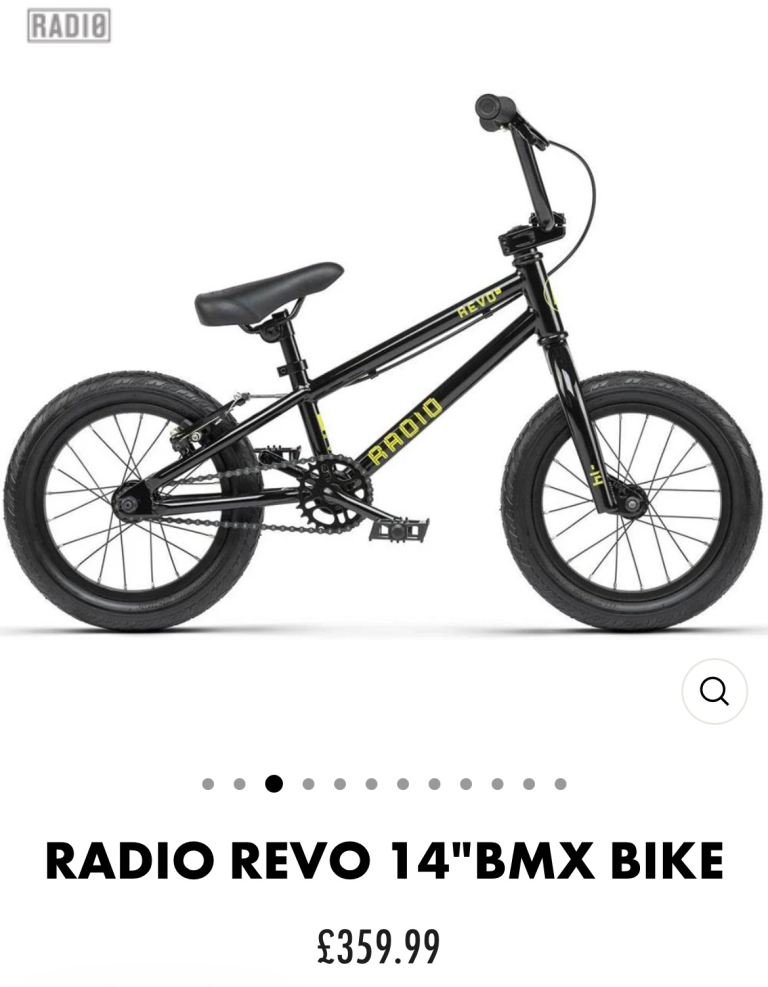Click the RADIO brand logo
768x987 pixels.
pos(66,24)
